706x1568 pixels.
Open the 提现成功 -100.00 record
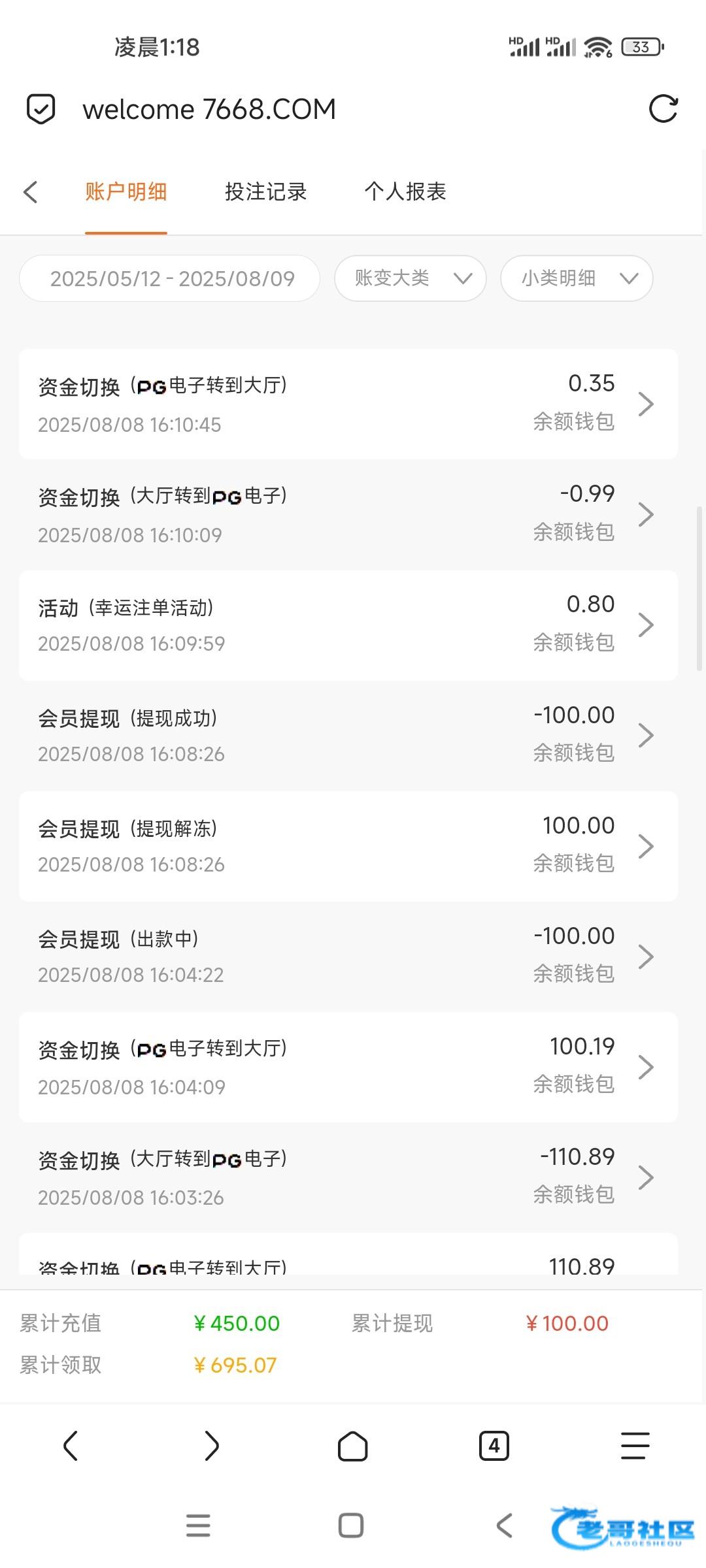tap(348, 735)
